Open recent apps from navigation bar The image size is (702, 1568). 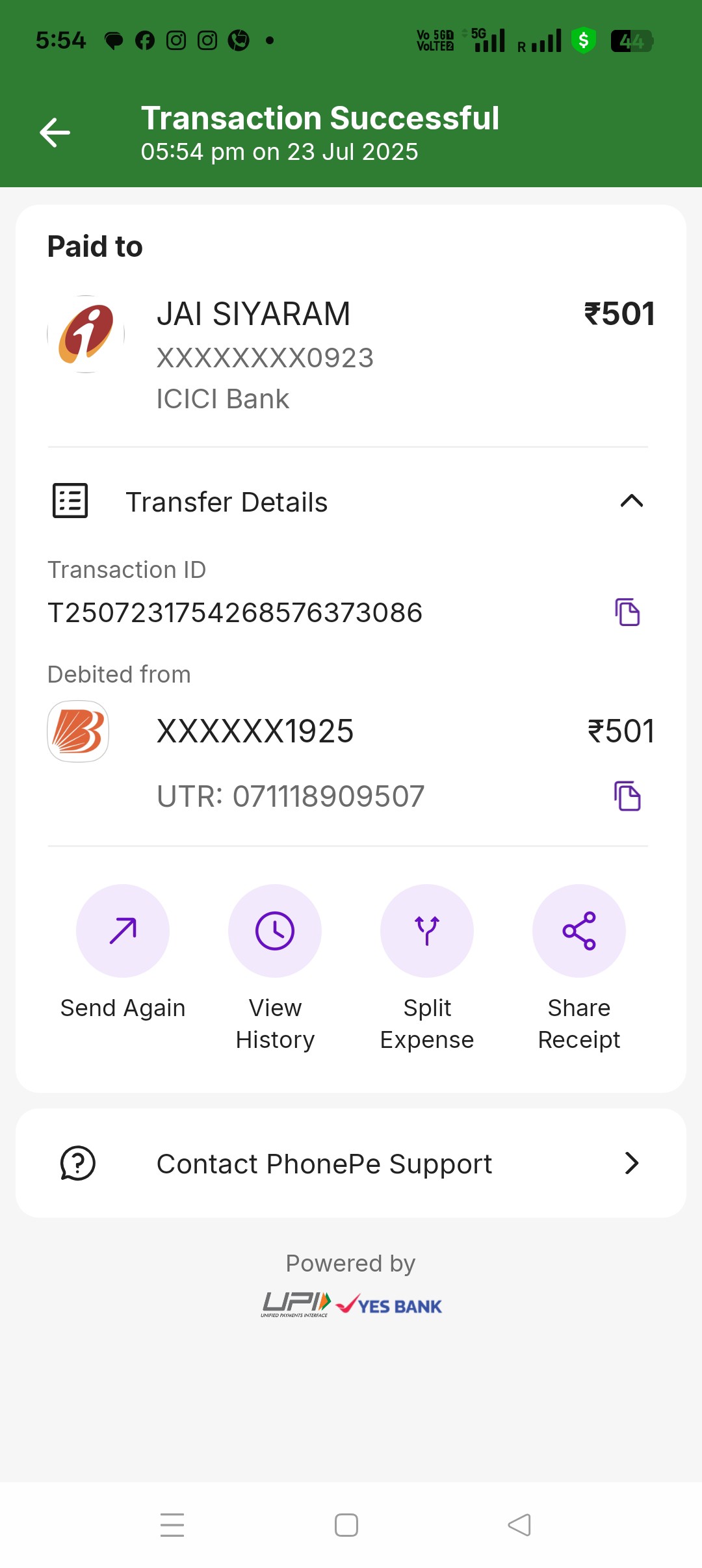point(172,1525)
